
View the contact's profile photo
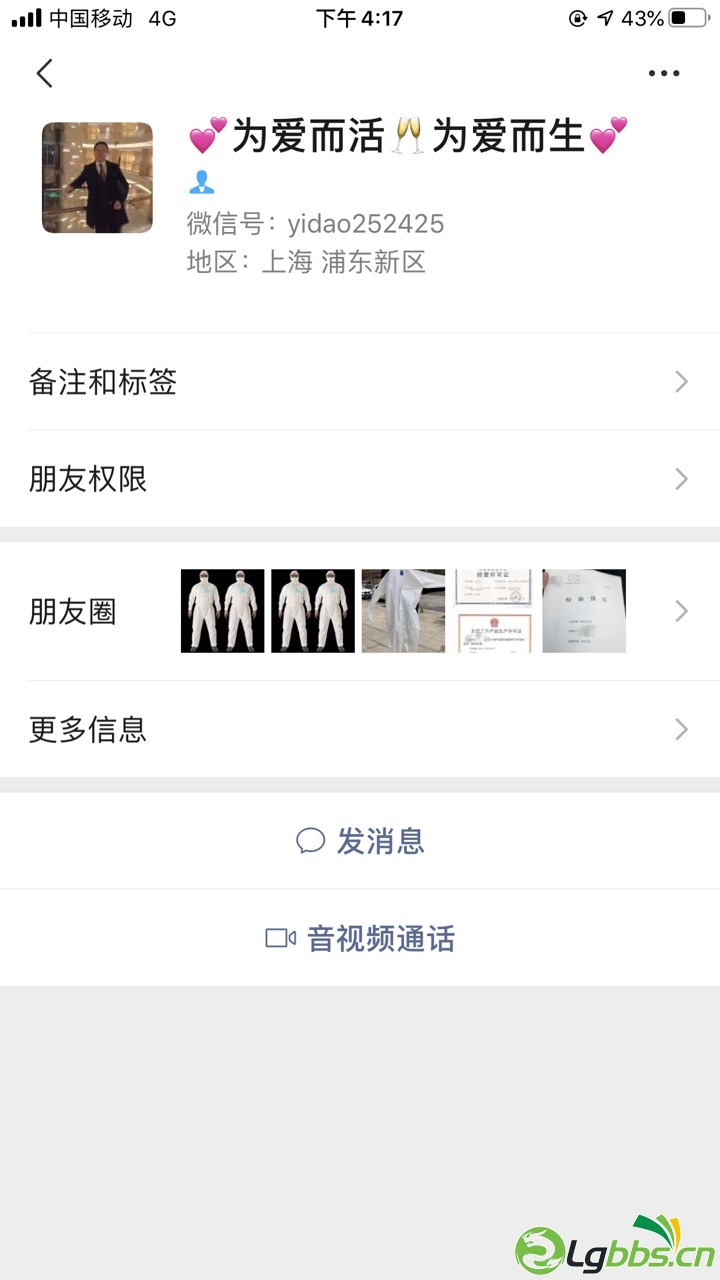pos(97,178)
